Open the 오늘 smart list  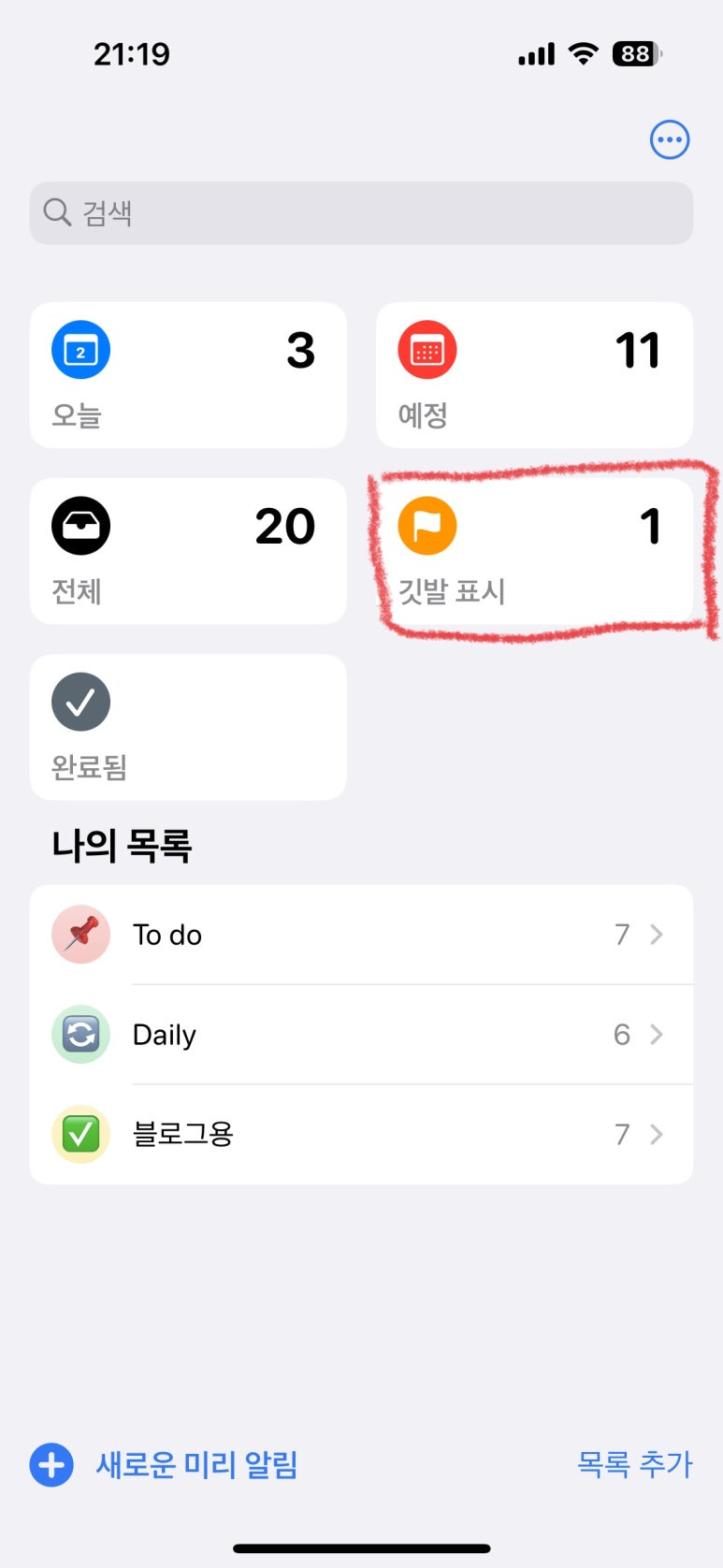pos(188,375)
